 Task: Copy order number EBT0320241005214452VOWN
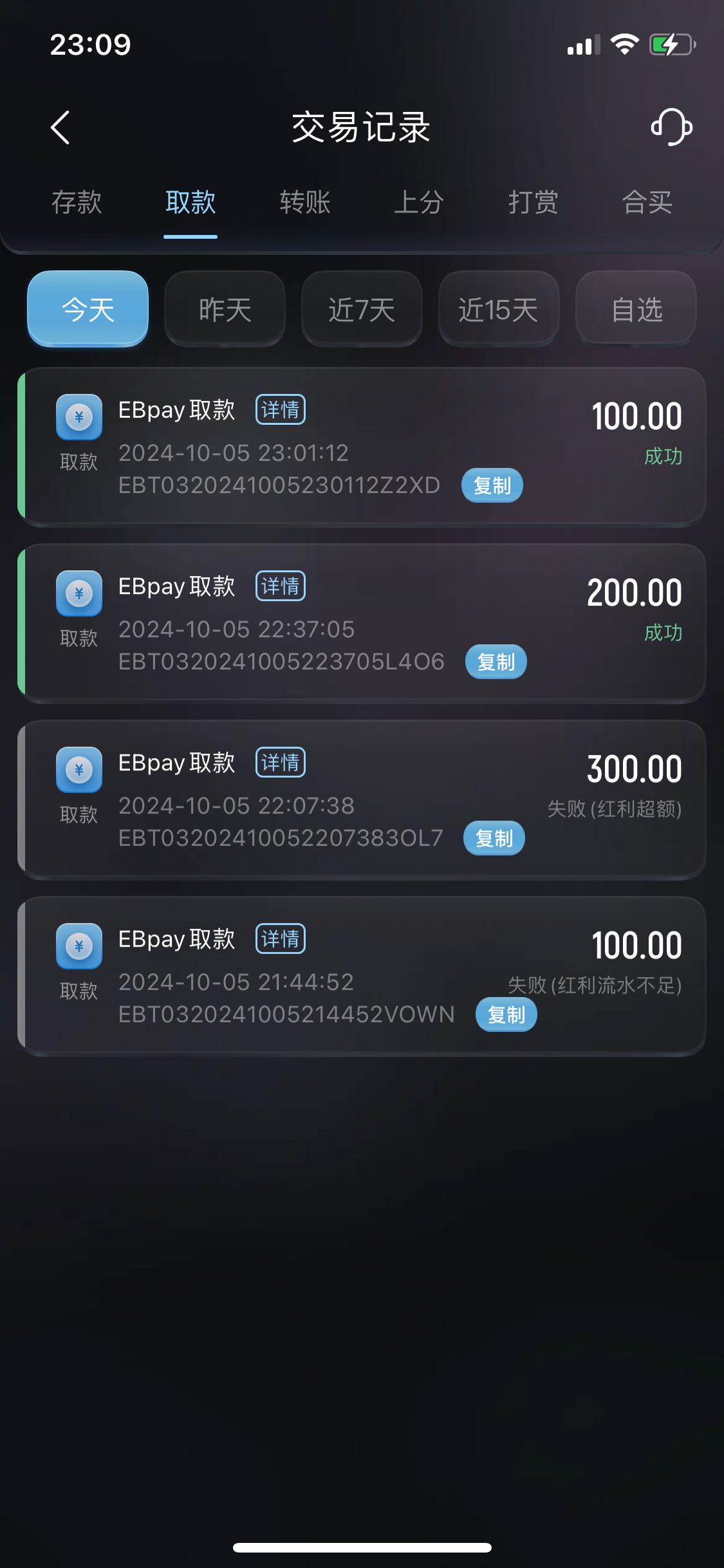(506, 1014)
